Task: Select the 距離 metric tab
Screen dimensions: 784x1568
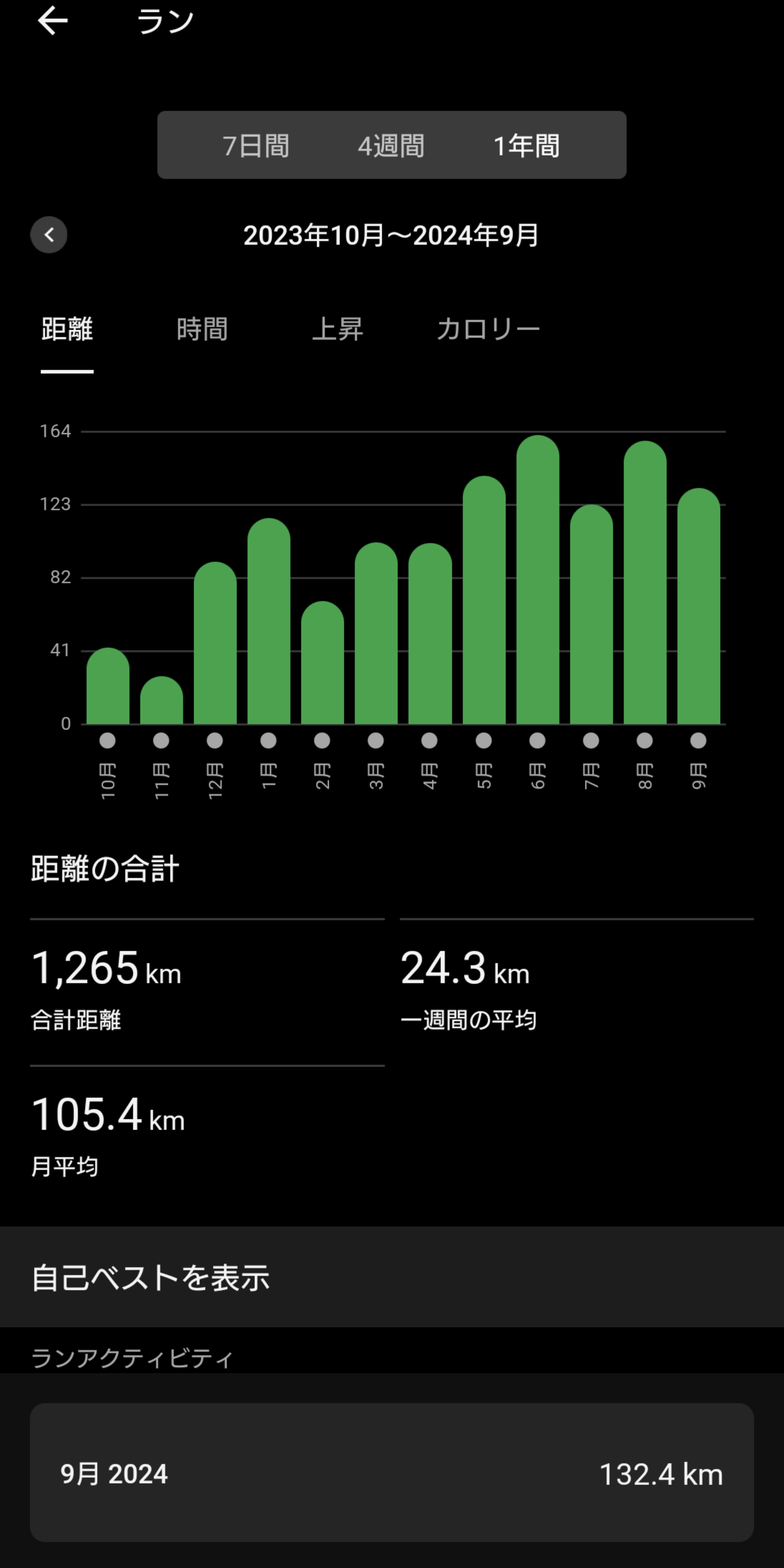Action: pyautogui.click(x=67, y=329)
